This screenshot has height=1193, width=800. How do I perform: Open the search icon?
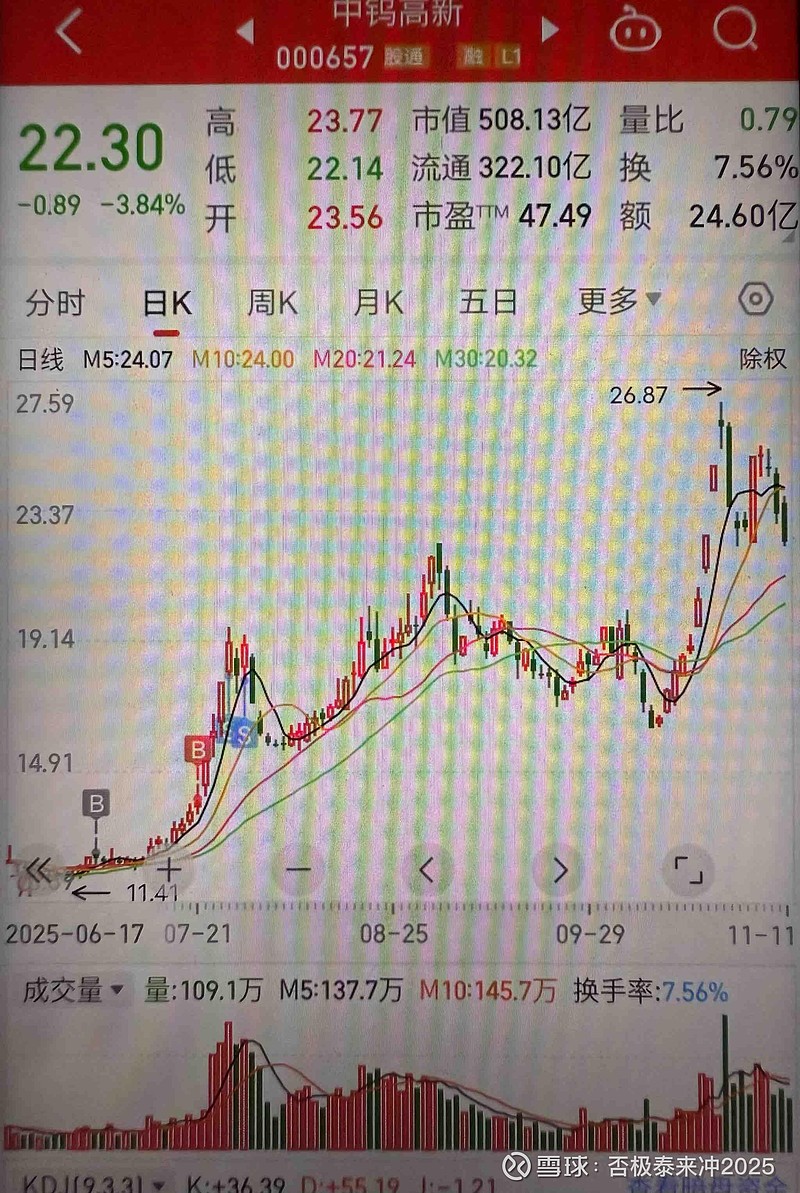tap(737, 32)
